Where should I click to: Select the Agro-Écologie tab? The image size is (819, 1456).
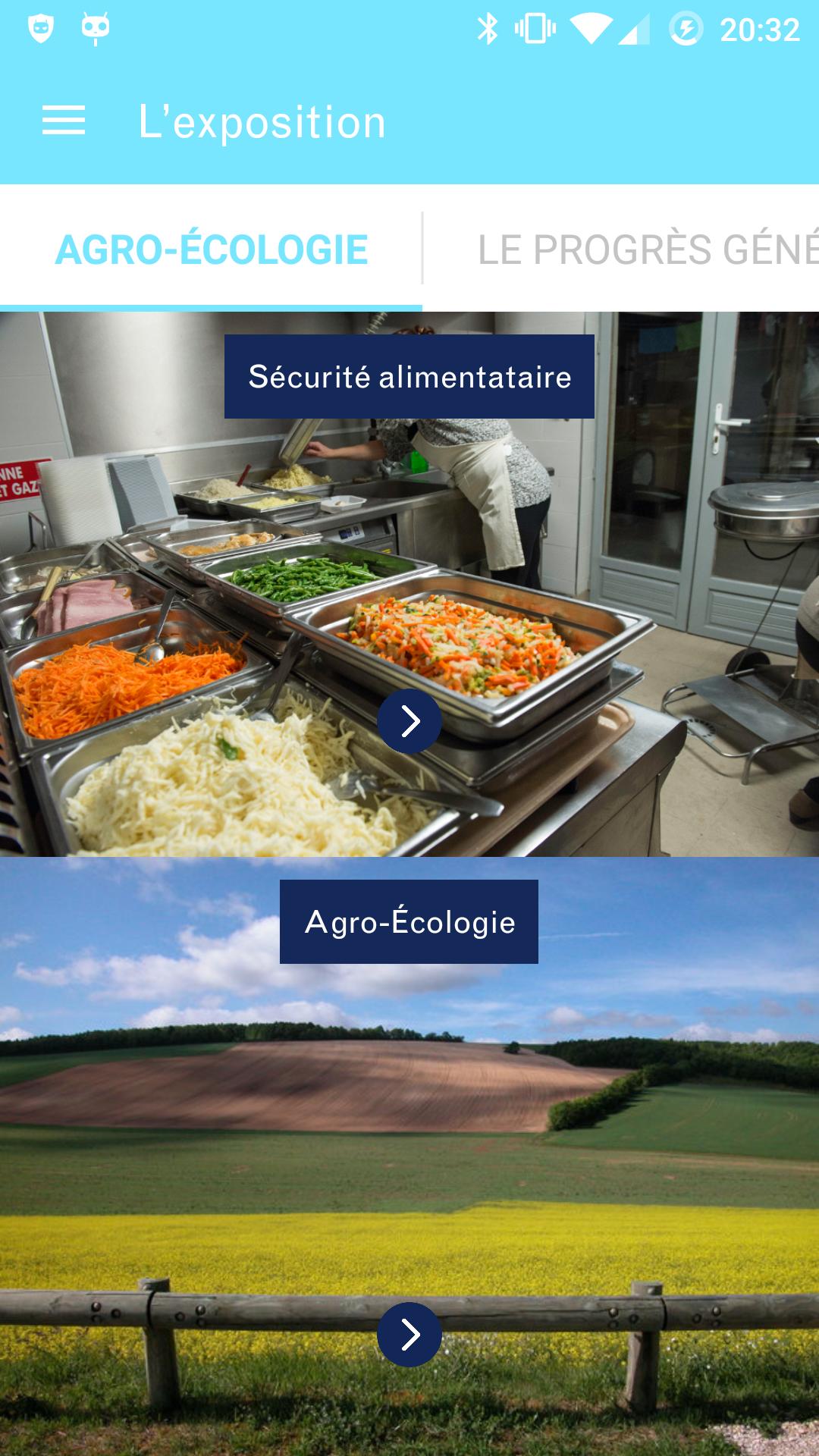pyautogui.click(x=212, y=249)
